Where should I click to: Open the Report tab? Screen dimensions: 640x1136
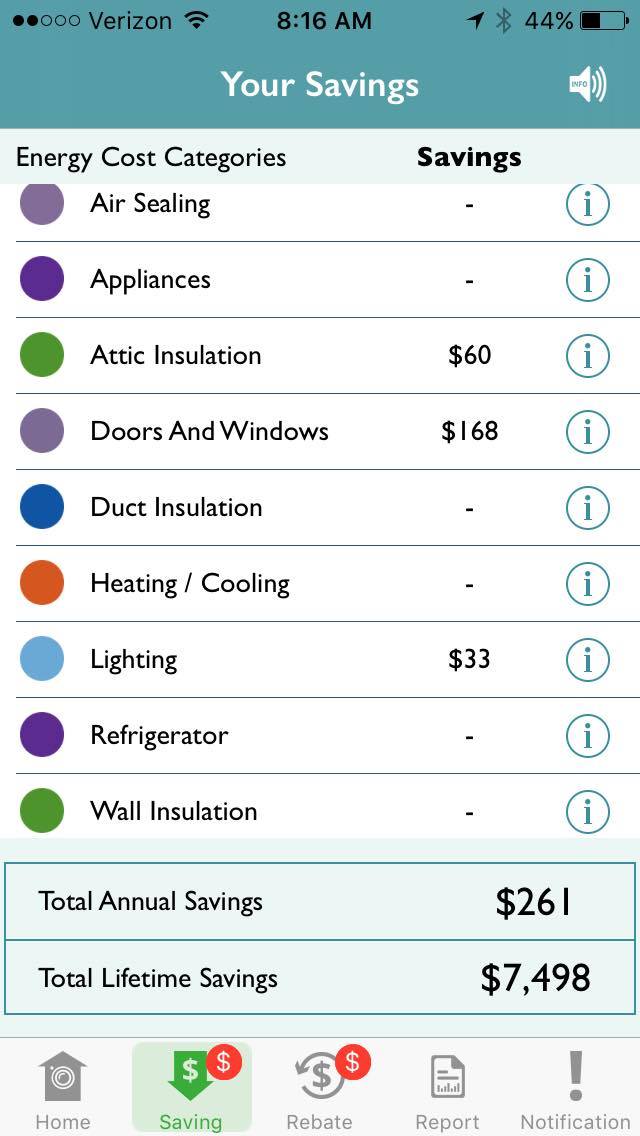coord(447,1090)
